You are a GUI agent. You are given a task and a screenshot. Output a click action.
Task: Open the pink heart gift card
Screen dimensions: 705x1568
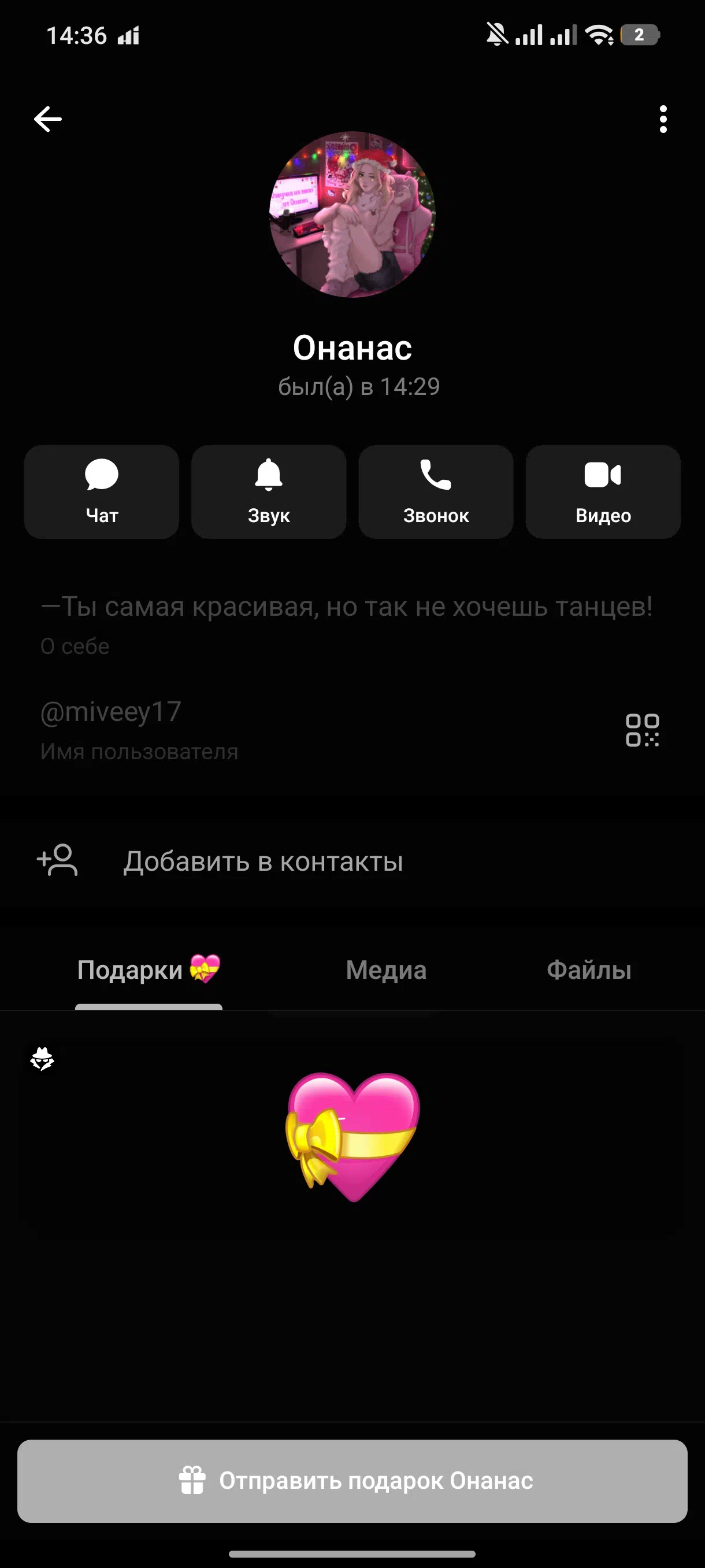[352, 1137]
